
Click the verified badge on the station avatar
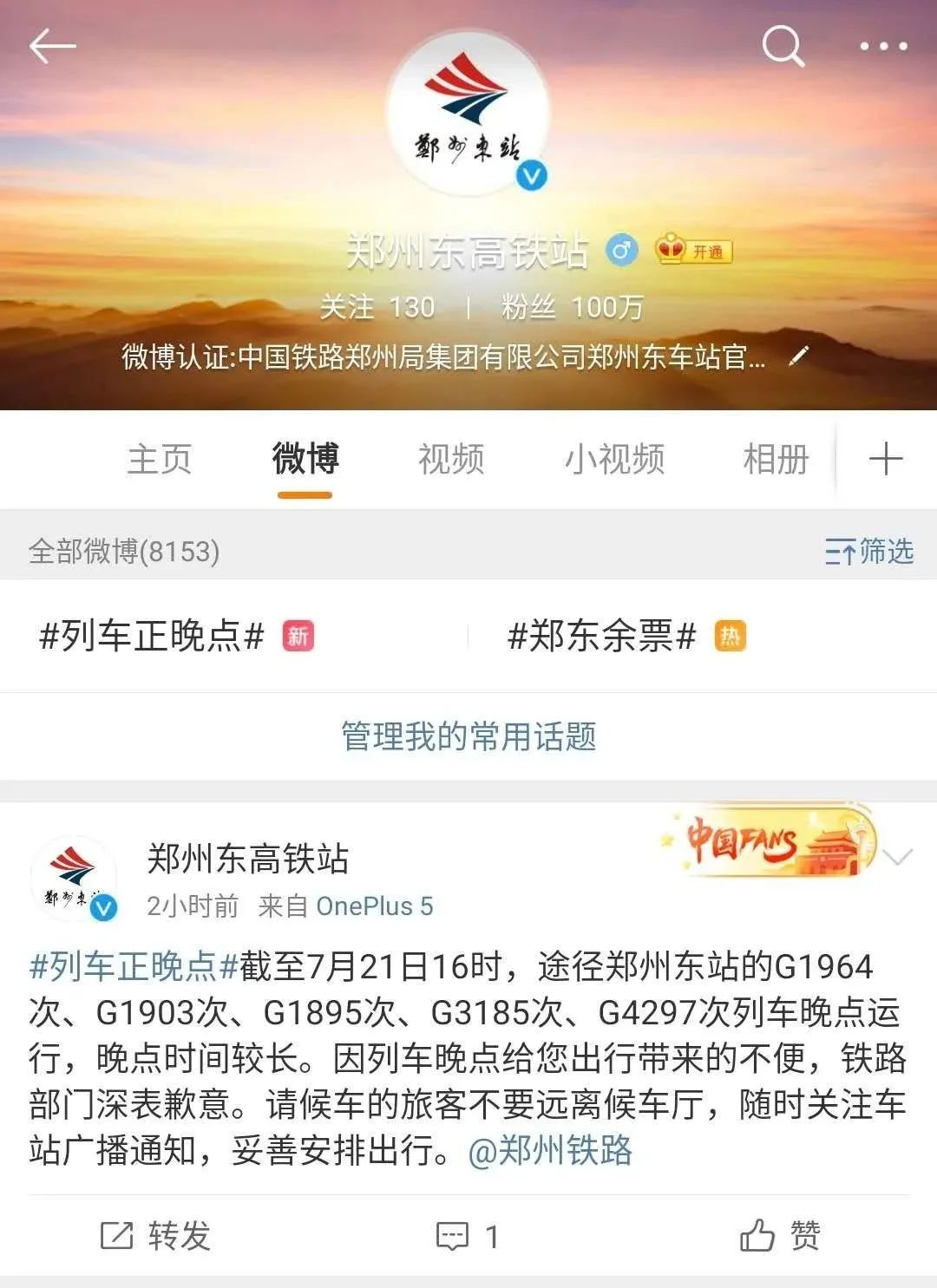[531, 177]
